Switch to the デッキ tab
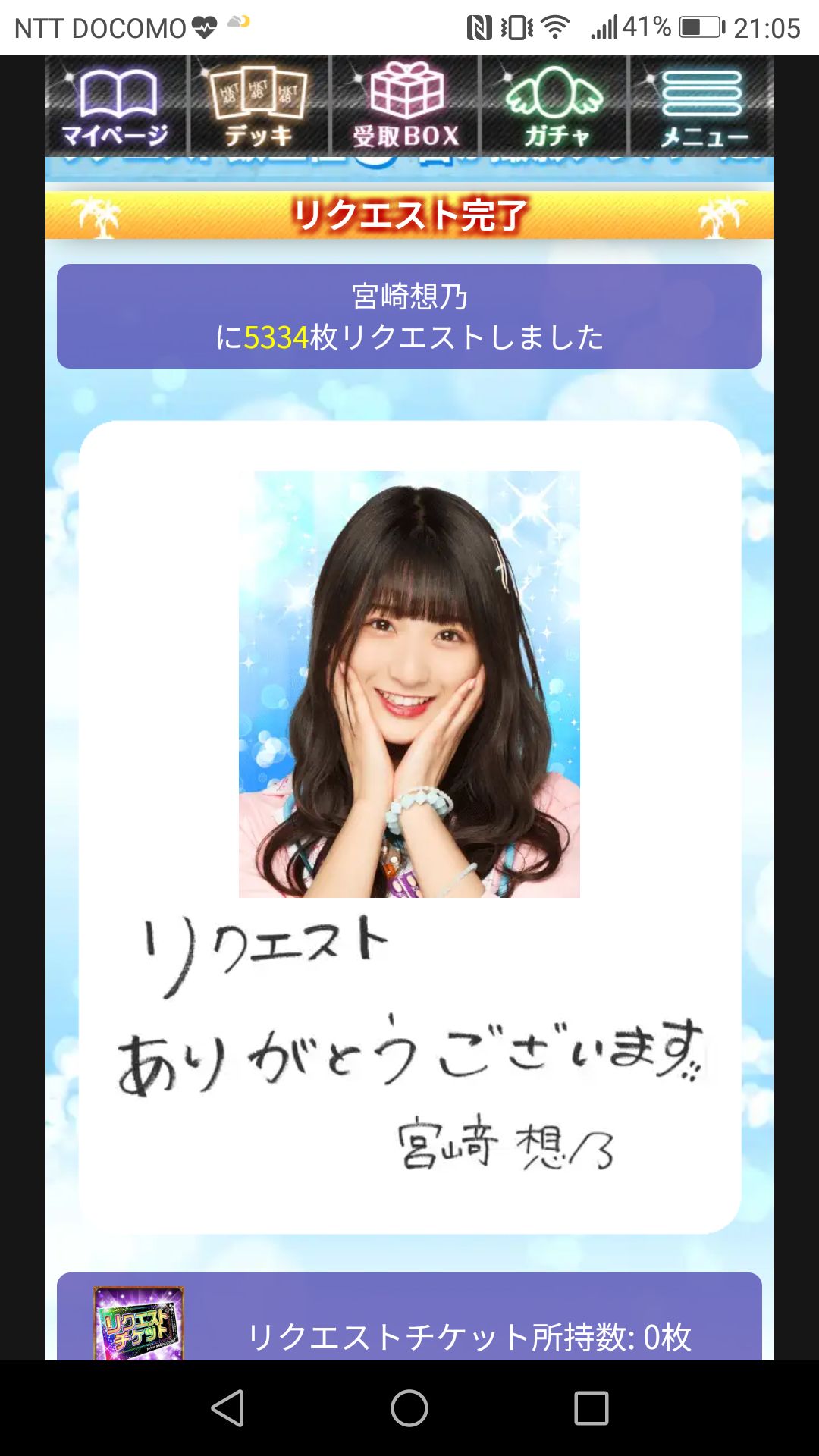 click(x=259, y=106)
